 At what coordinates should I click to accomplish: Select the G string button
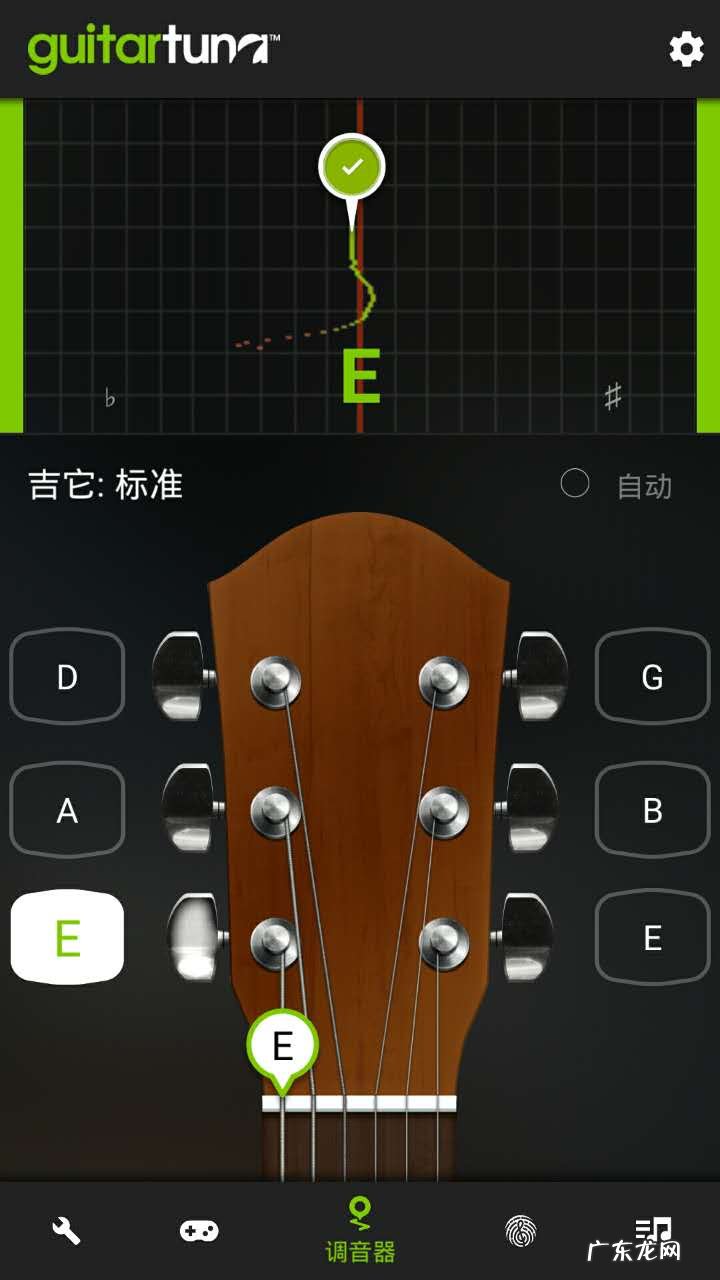point(651,678)
